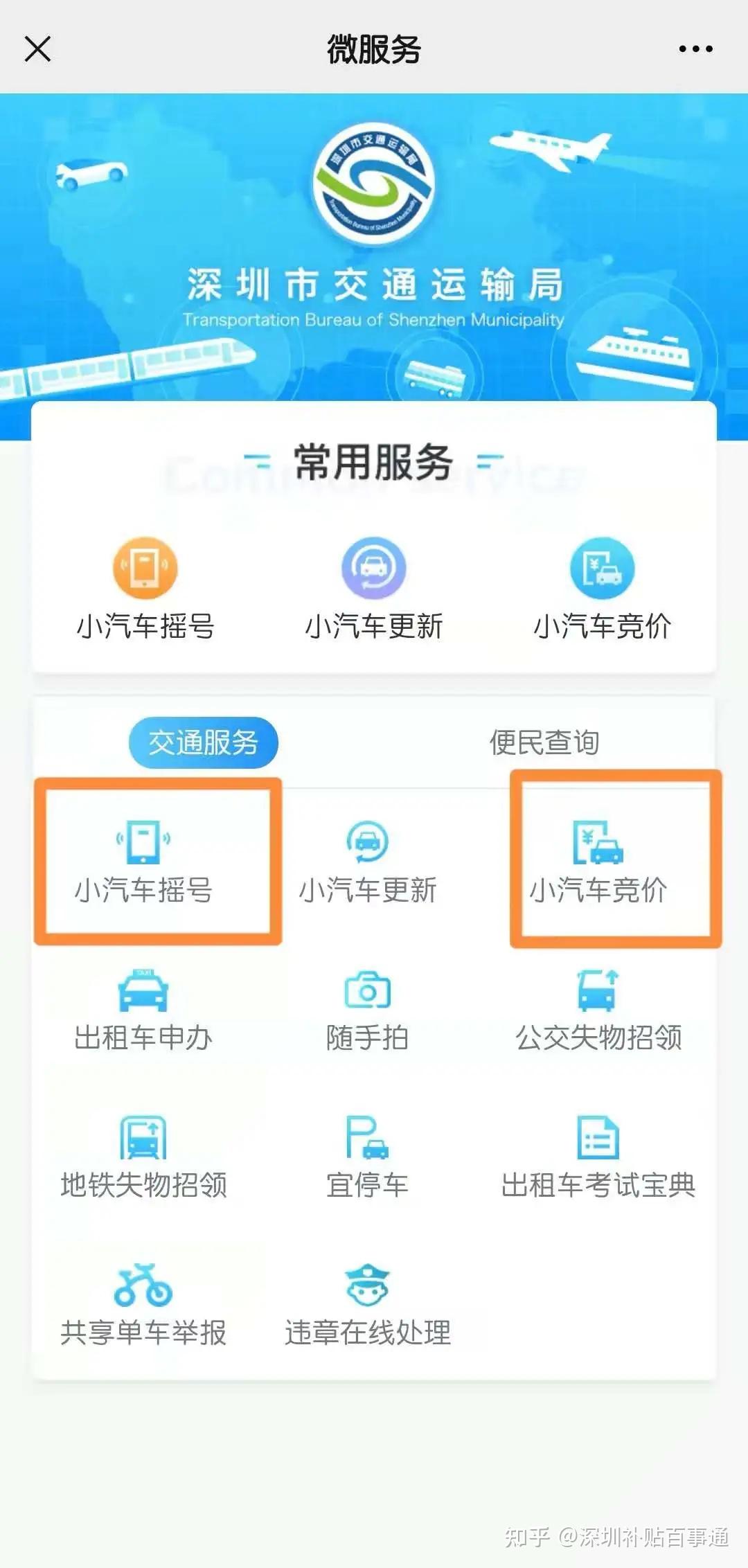Close the 微服务 page
Viewport: 748px width, 1568px height.
(x=37, y=49)
